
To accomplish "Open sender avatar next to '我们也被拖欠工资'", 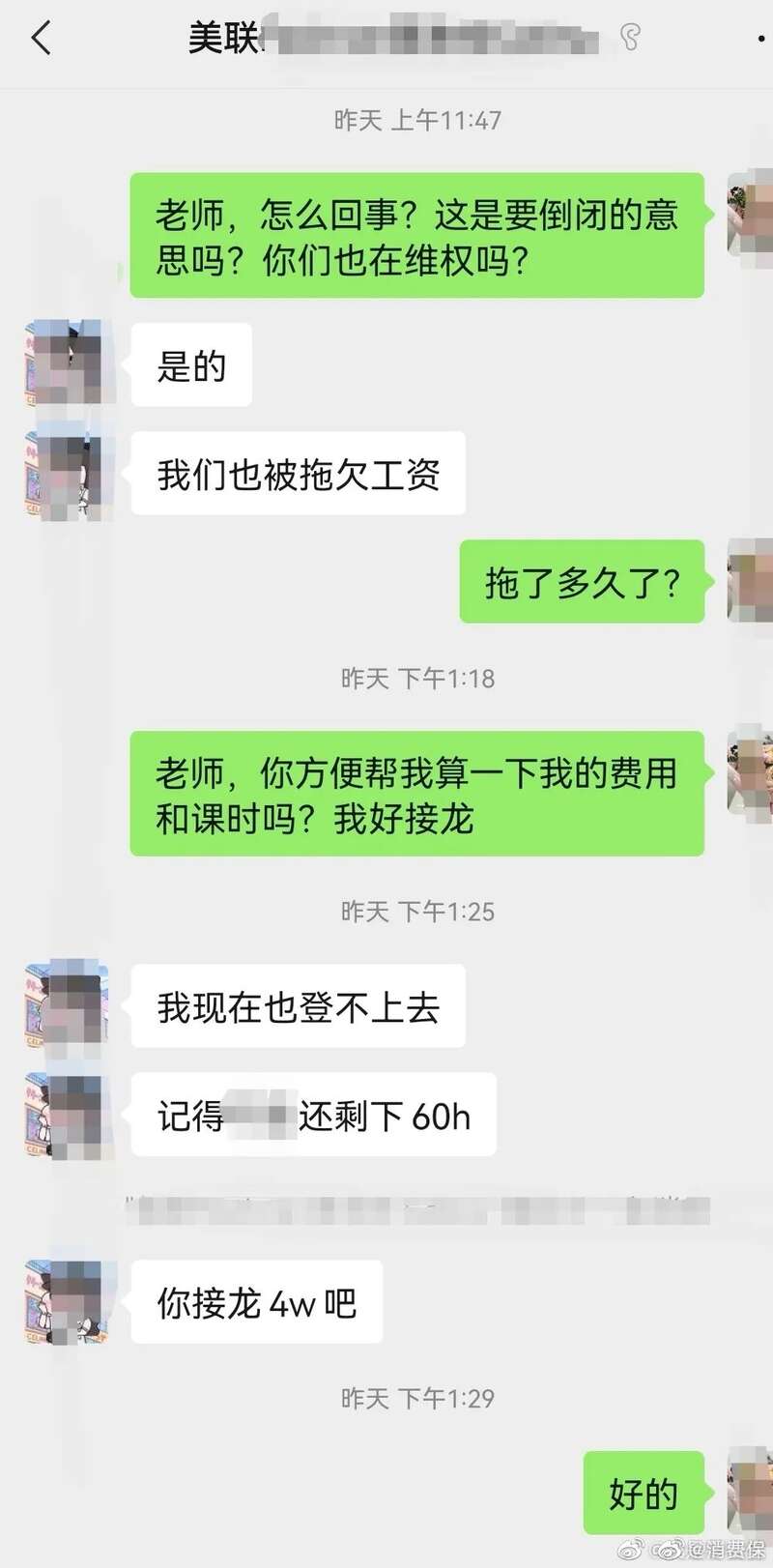I will (65, 473).
